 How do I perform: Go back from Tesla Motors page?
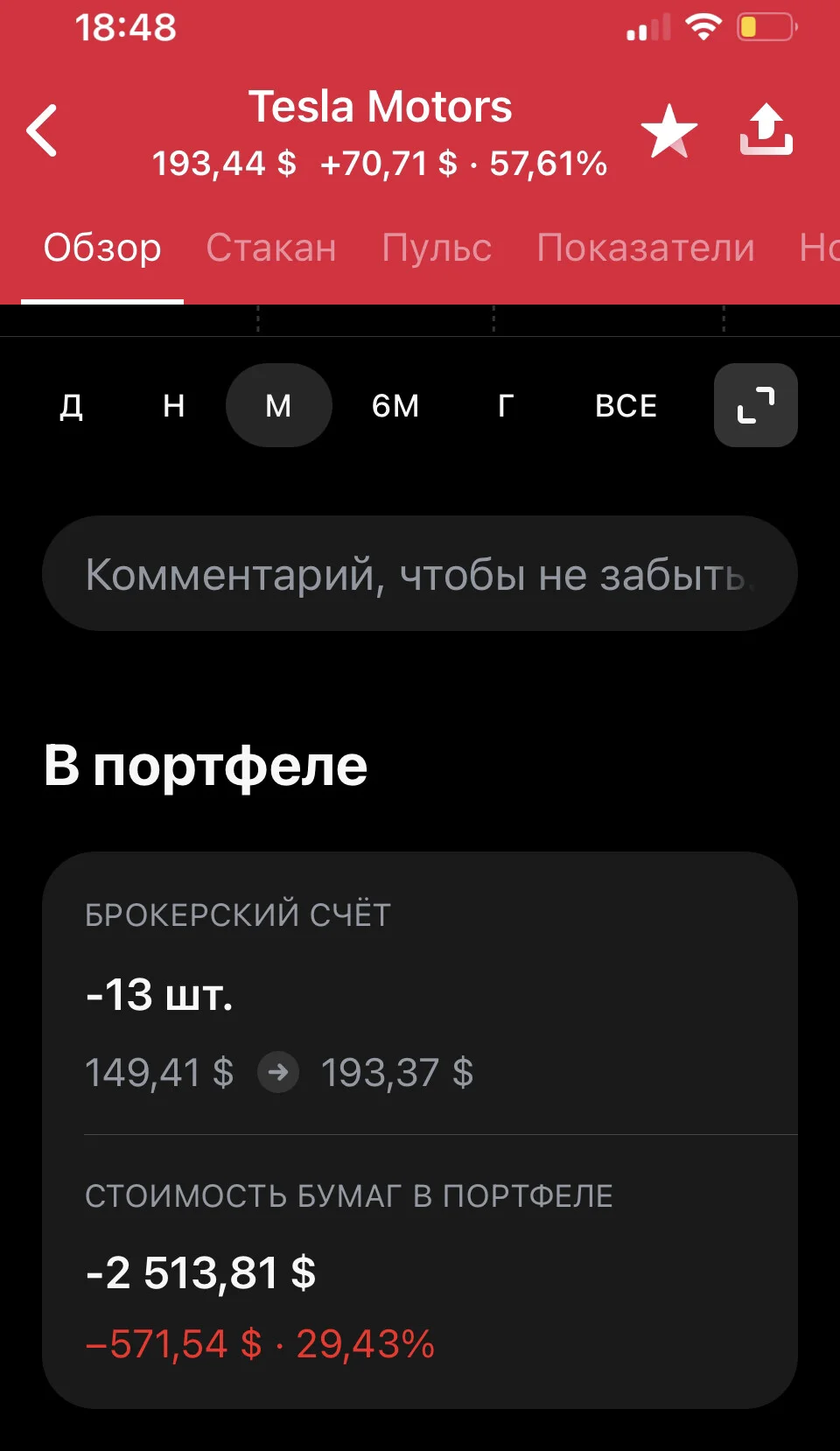click(x=42, y=131)
